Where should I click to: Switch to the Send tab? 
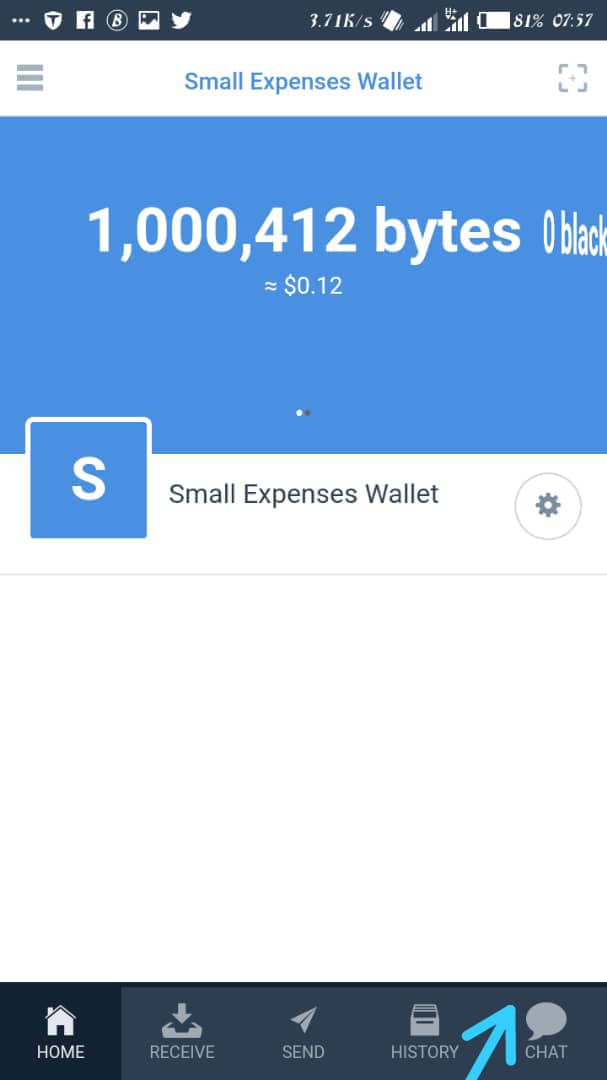tap(303, 1032)
